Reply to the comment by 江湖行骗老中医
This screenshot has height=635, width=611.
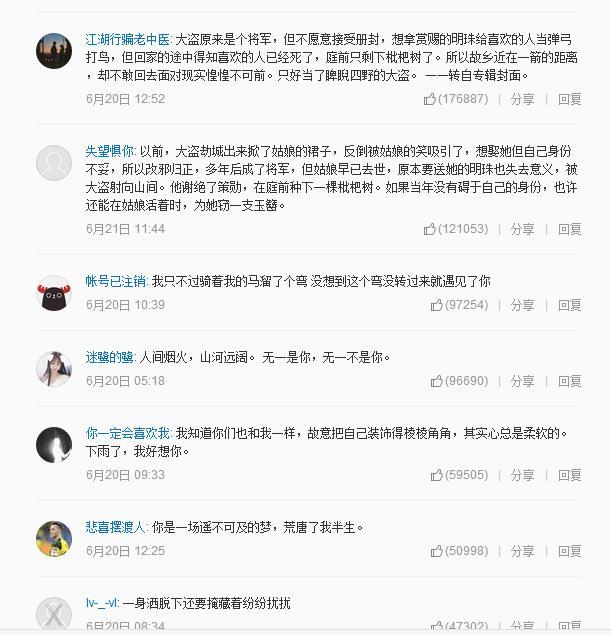pos(569,99)
